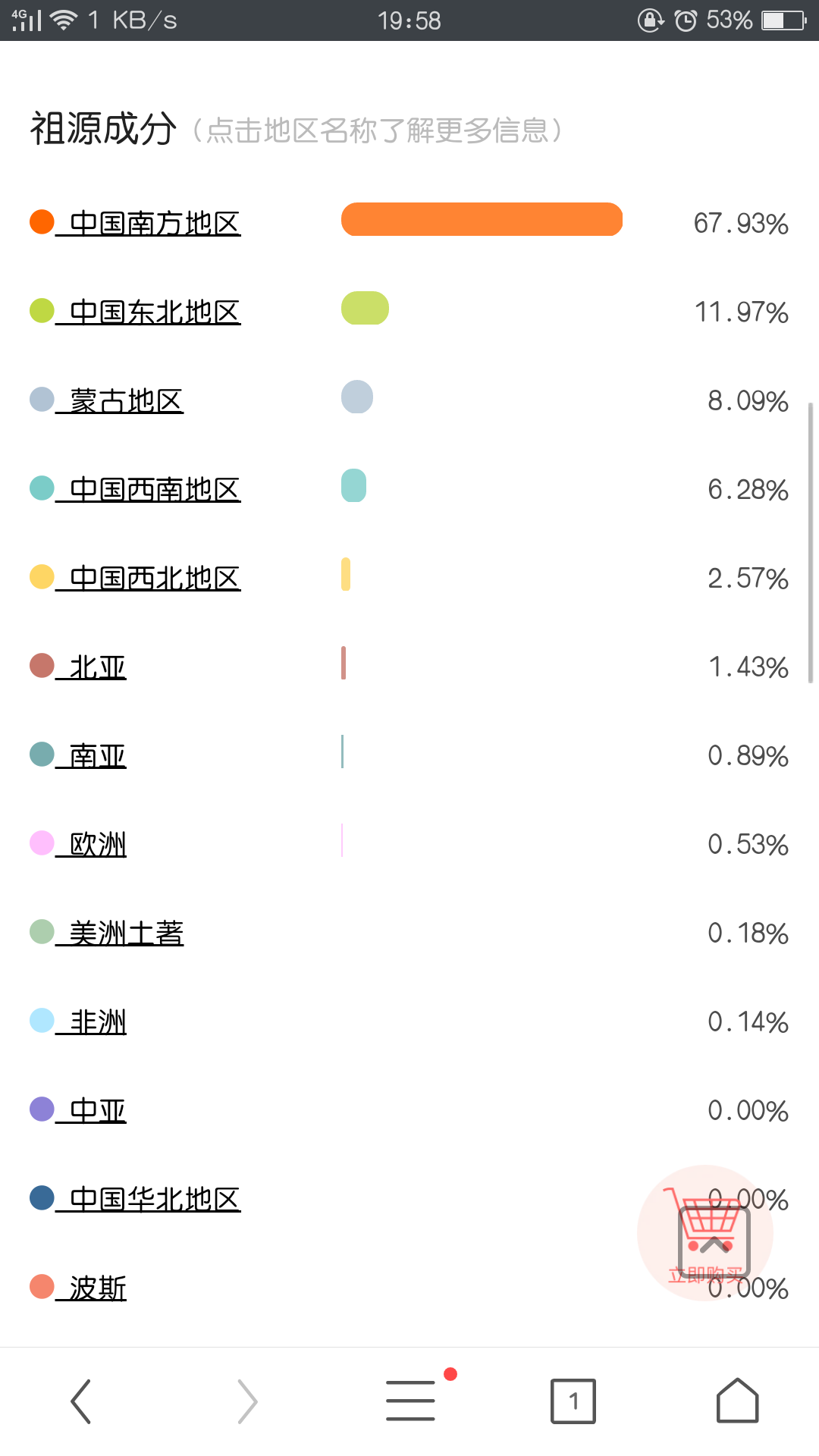This screenshot has height=1456, width=819.
Task: Go back in the browser
Action: [x=81, y=1401]
